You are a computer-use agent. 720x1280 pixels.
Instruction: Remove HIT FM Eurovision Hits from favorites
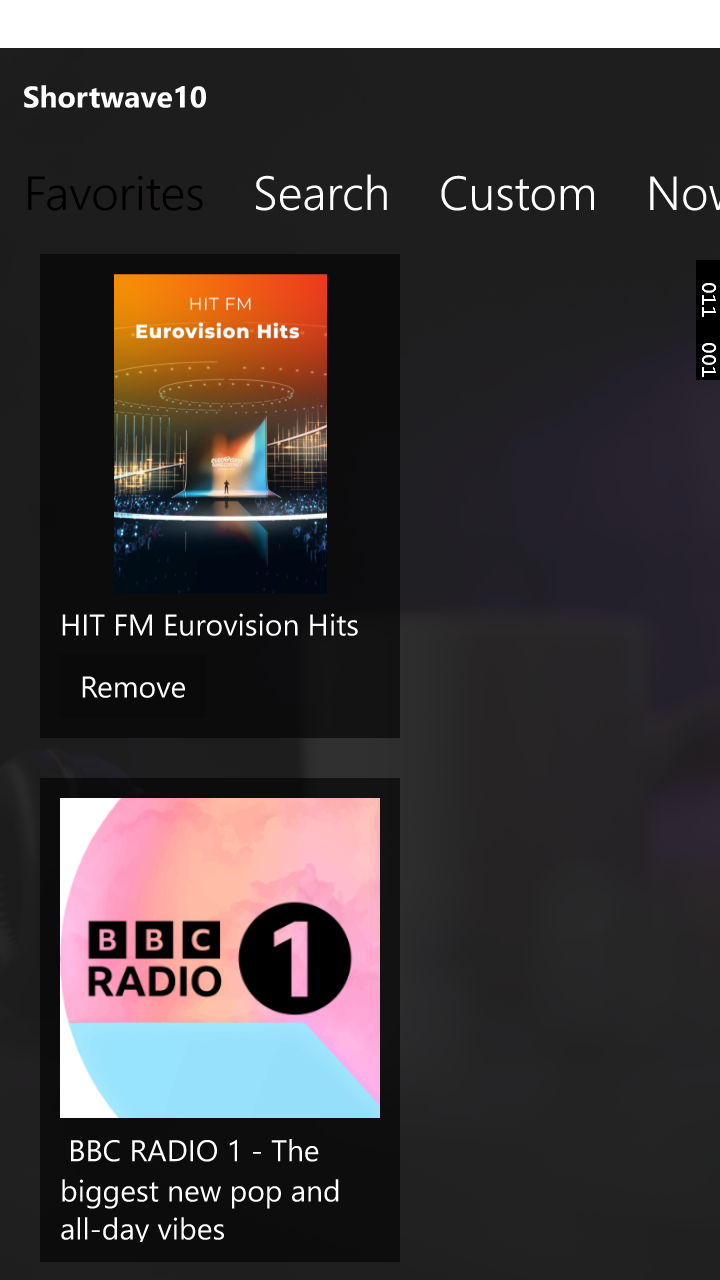133,687
